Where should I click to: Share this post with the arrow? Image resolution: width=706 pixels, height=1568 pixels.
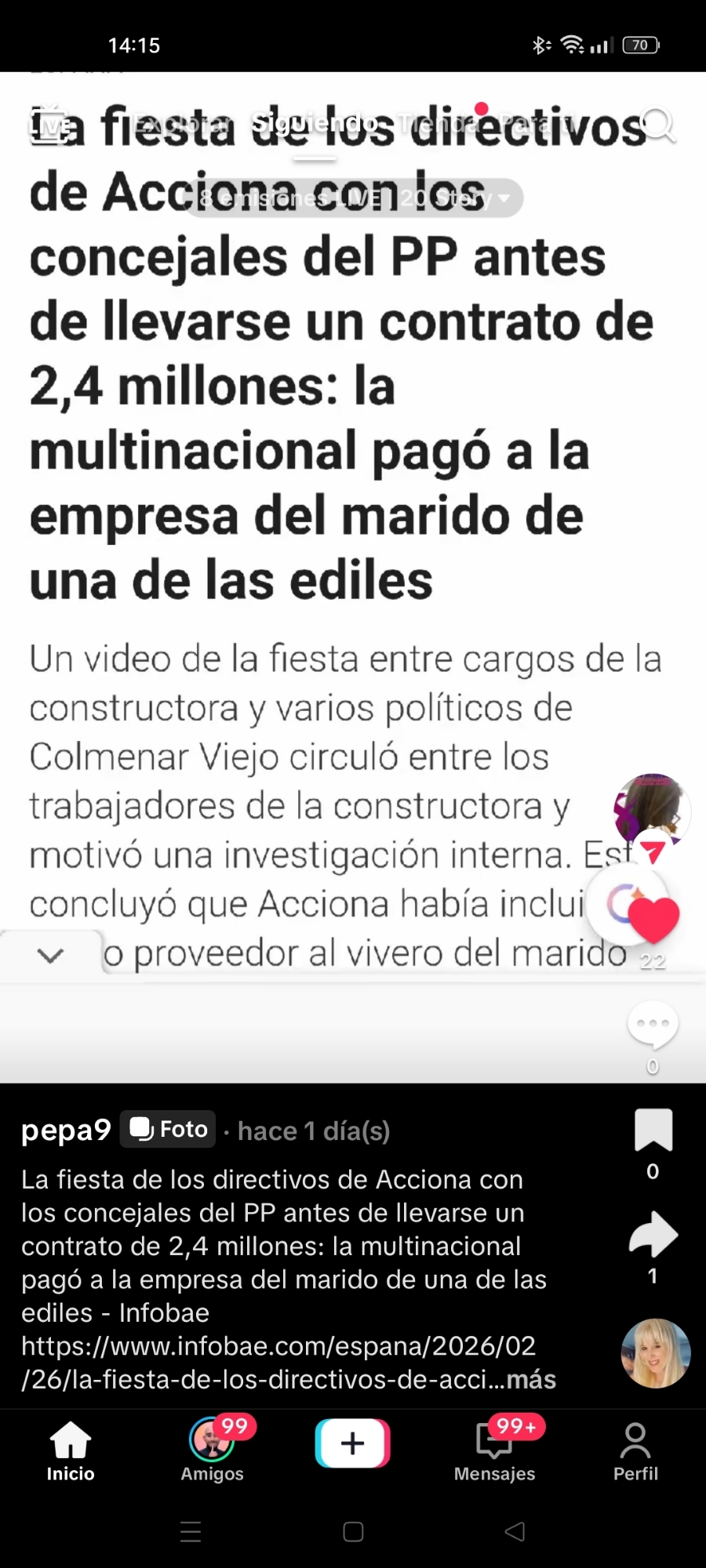point(653,1235)
